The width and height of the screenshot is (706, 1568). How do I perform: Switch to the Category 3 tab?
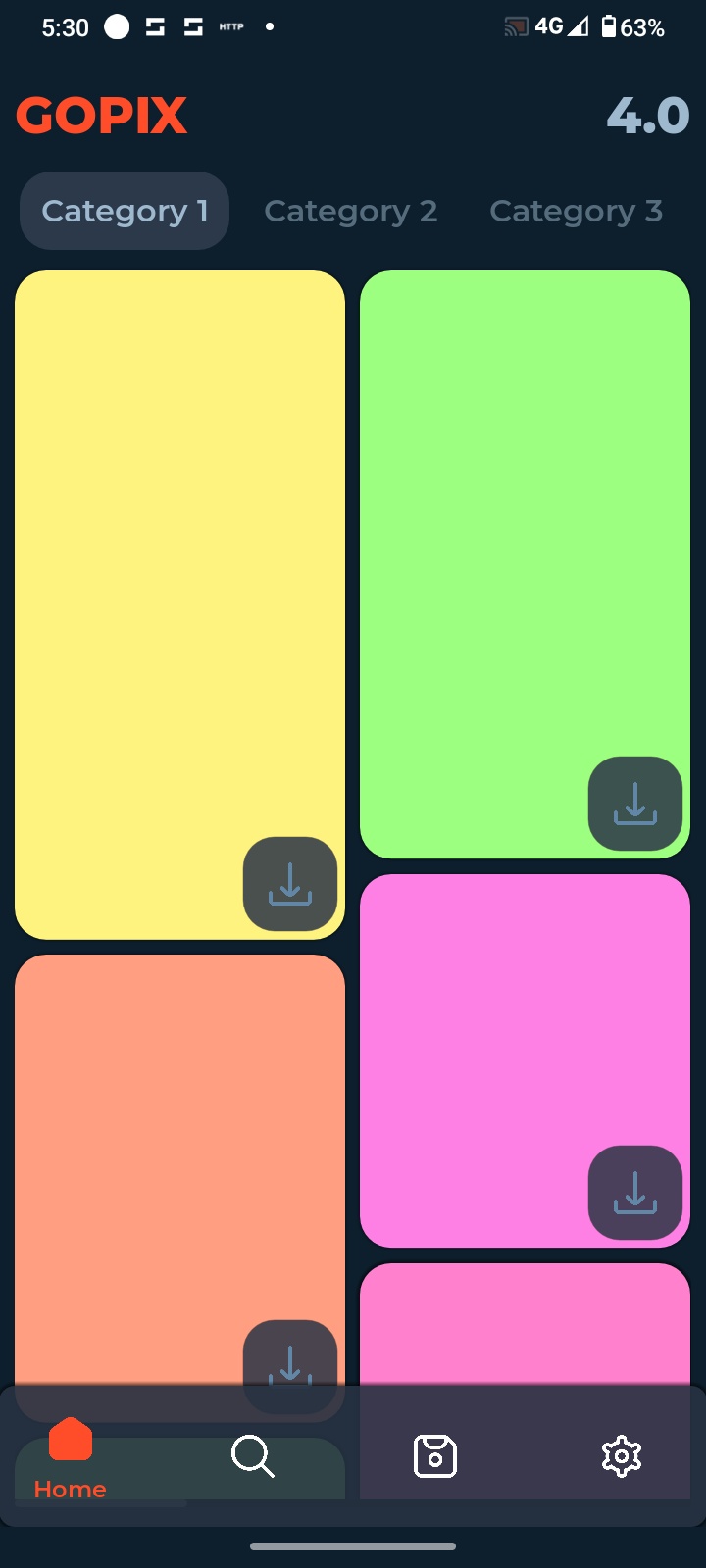click(576, 211)
